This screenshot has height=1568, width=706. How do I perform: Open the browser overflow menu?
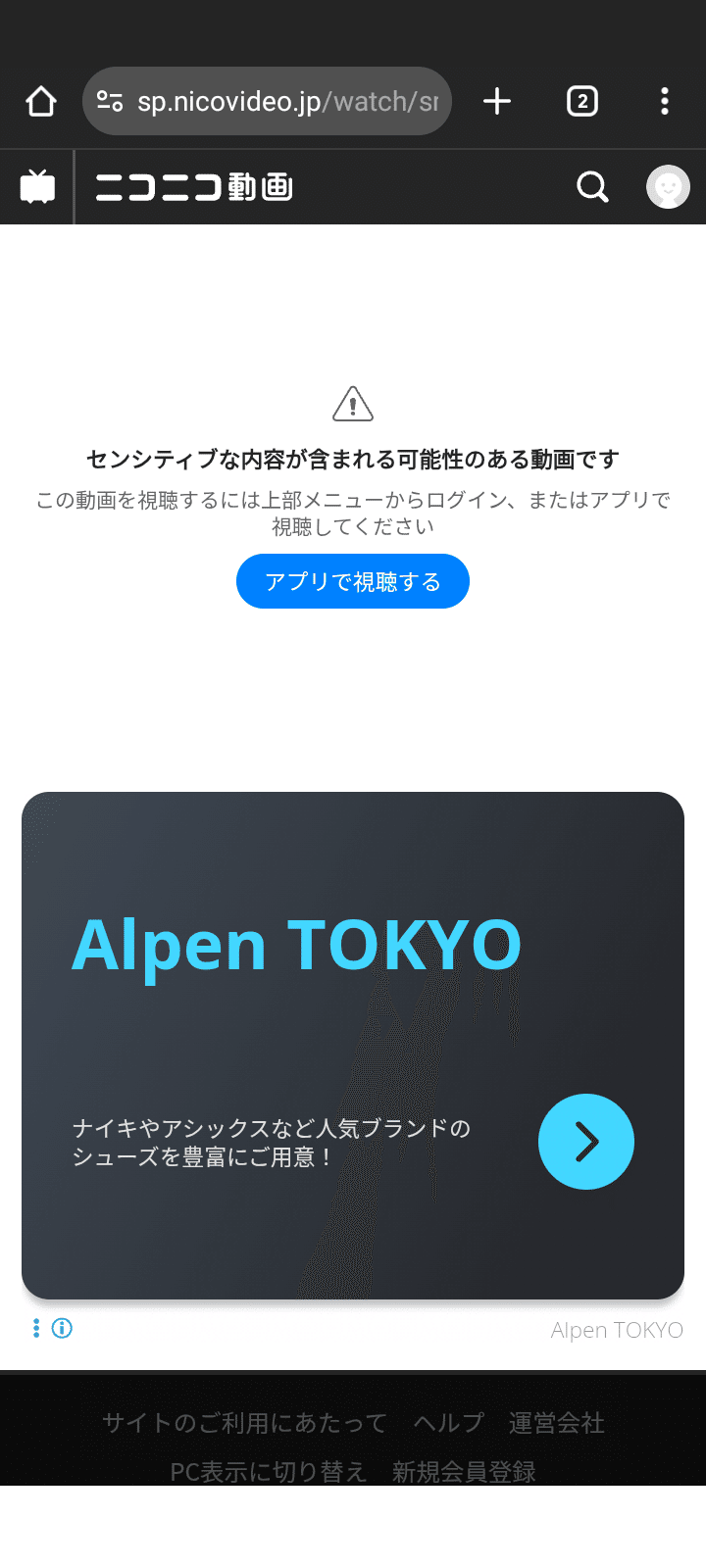click(664, 100)
